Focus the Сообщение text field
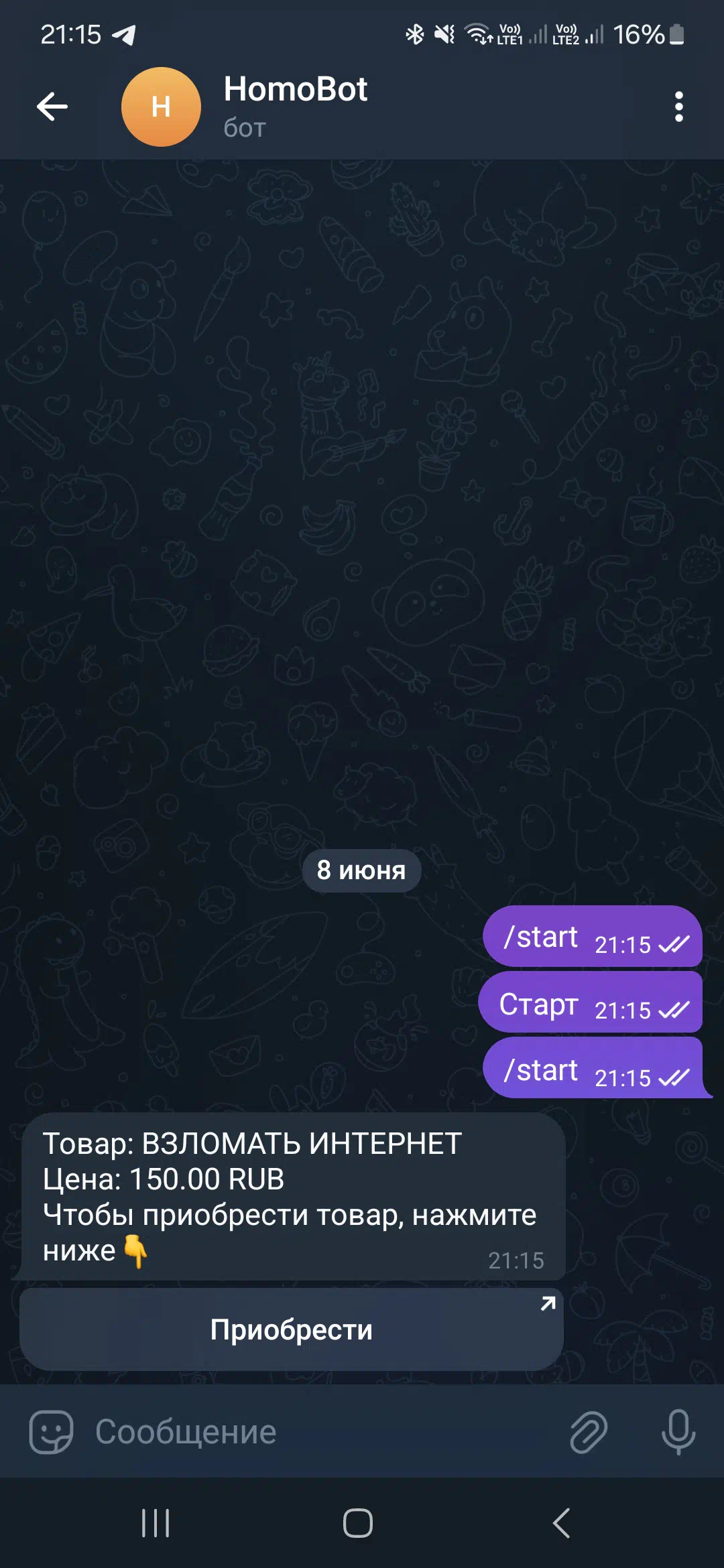 tap(322, 1432)
